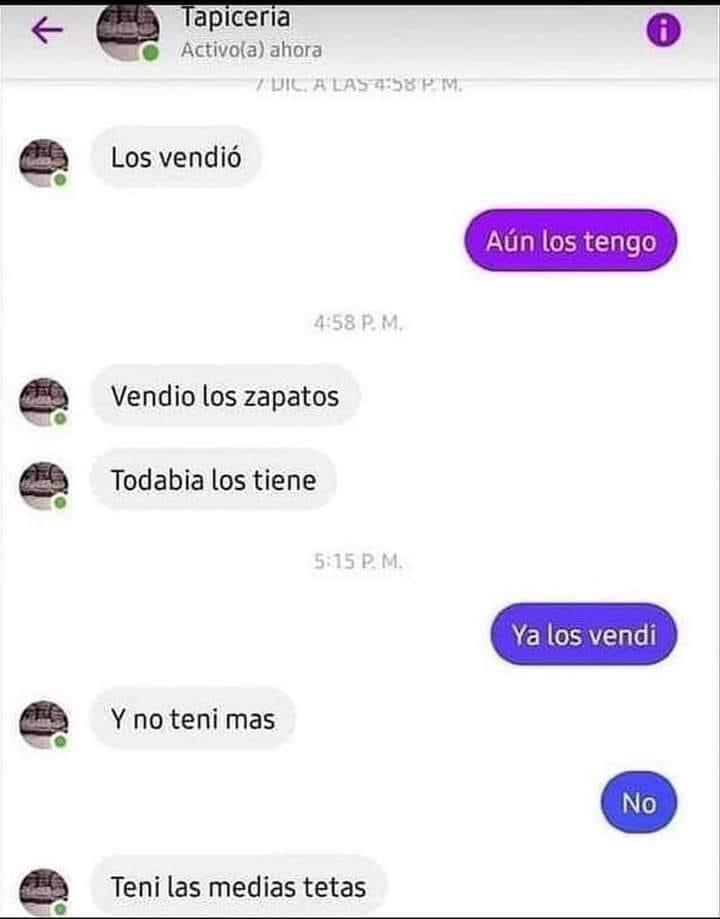Screen dimensions: 720x919
Task: Open Tapiceria's profile from the header
Action: [x=236, y=30]
